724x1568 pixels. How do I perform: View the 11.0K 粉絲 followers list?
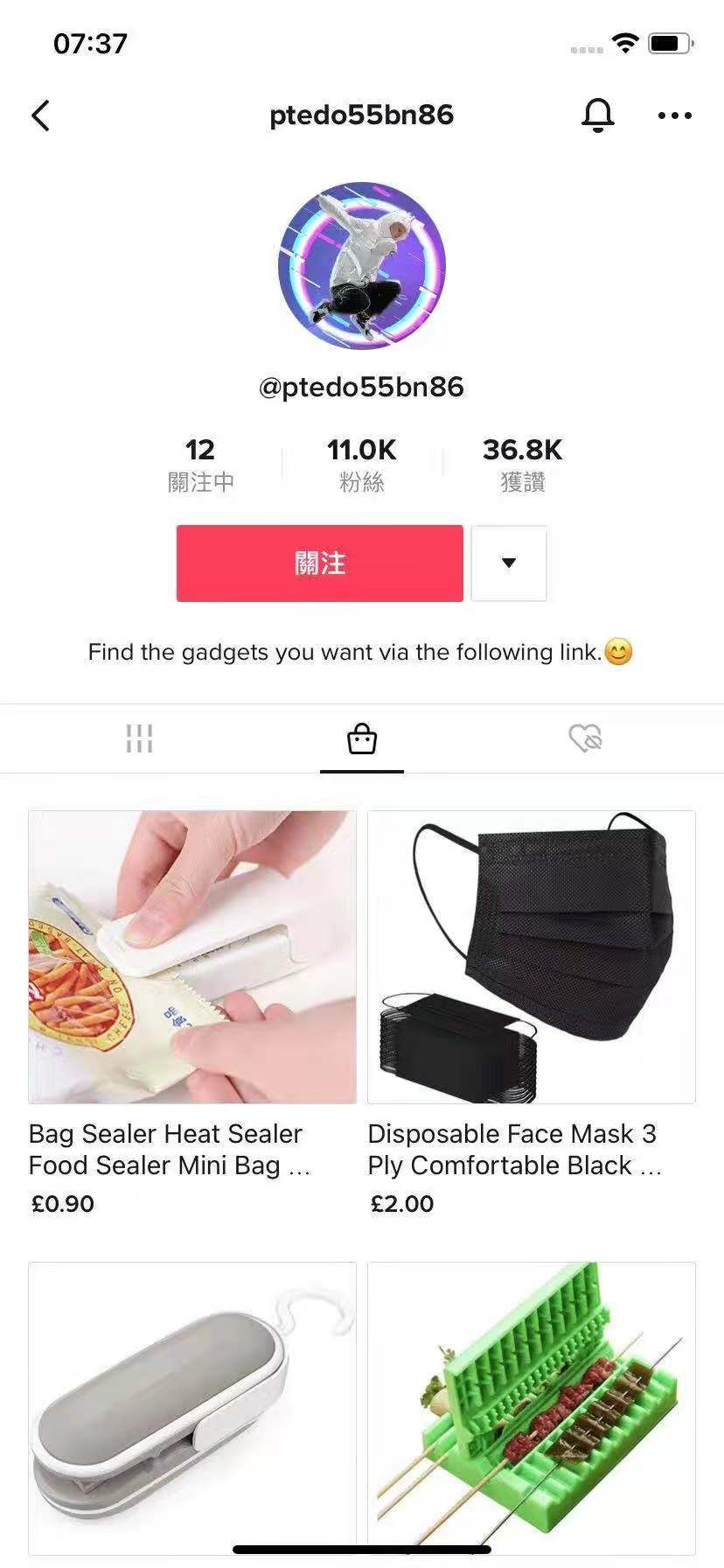tap(362, 465)
